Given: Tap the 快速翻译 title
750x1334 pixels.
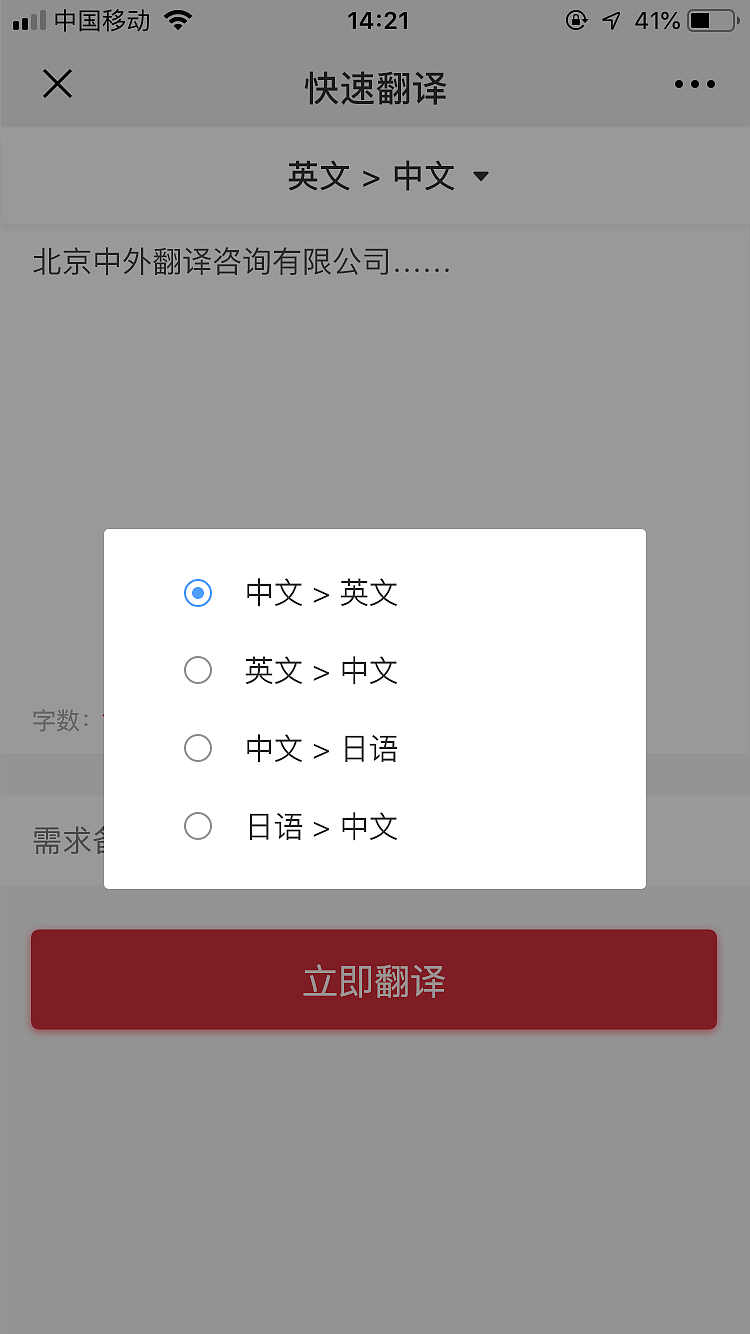Looking at the screenshot, I should 374,88.
